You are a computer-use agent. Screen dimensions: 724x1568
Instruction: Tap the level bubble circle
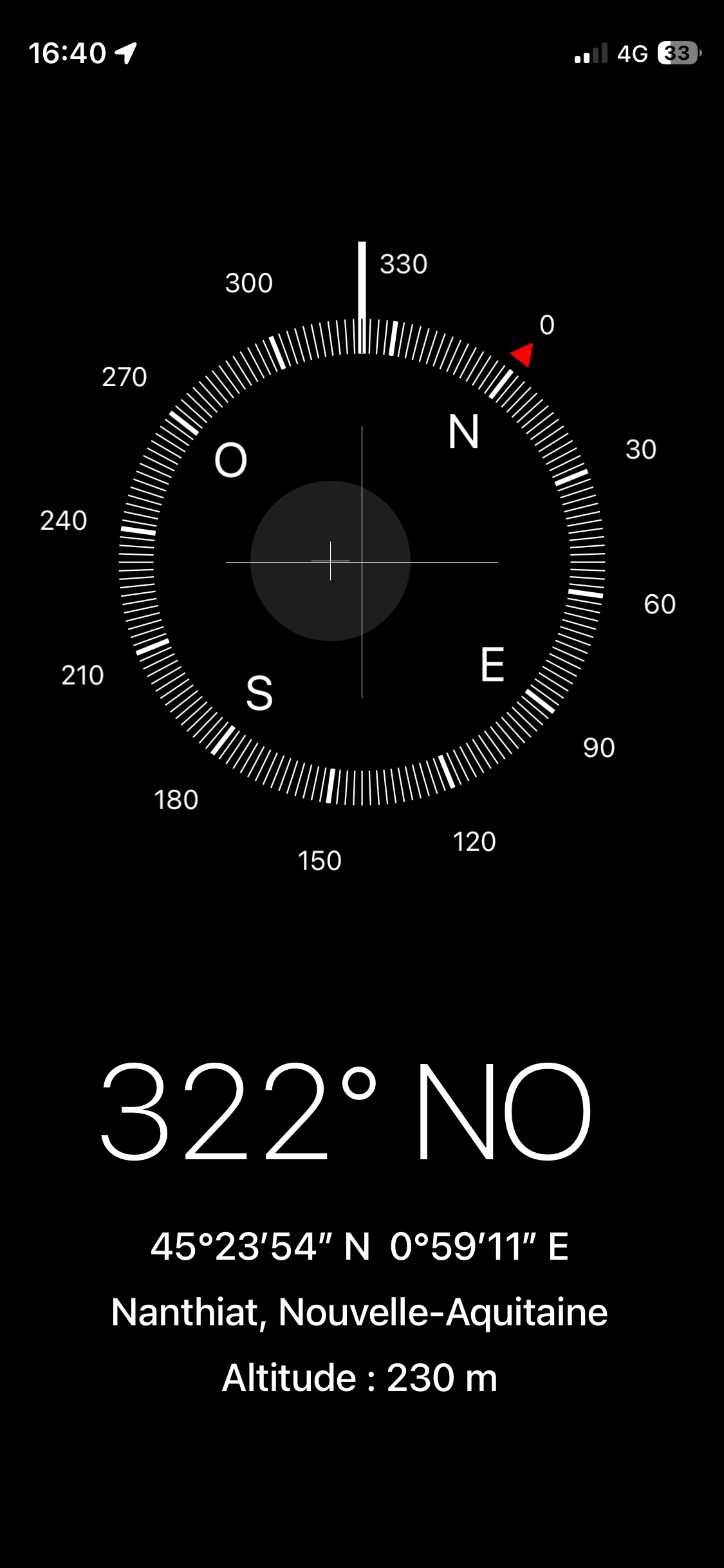(331, 562)
